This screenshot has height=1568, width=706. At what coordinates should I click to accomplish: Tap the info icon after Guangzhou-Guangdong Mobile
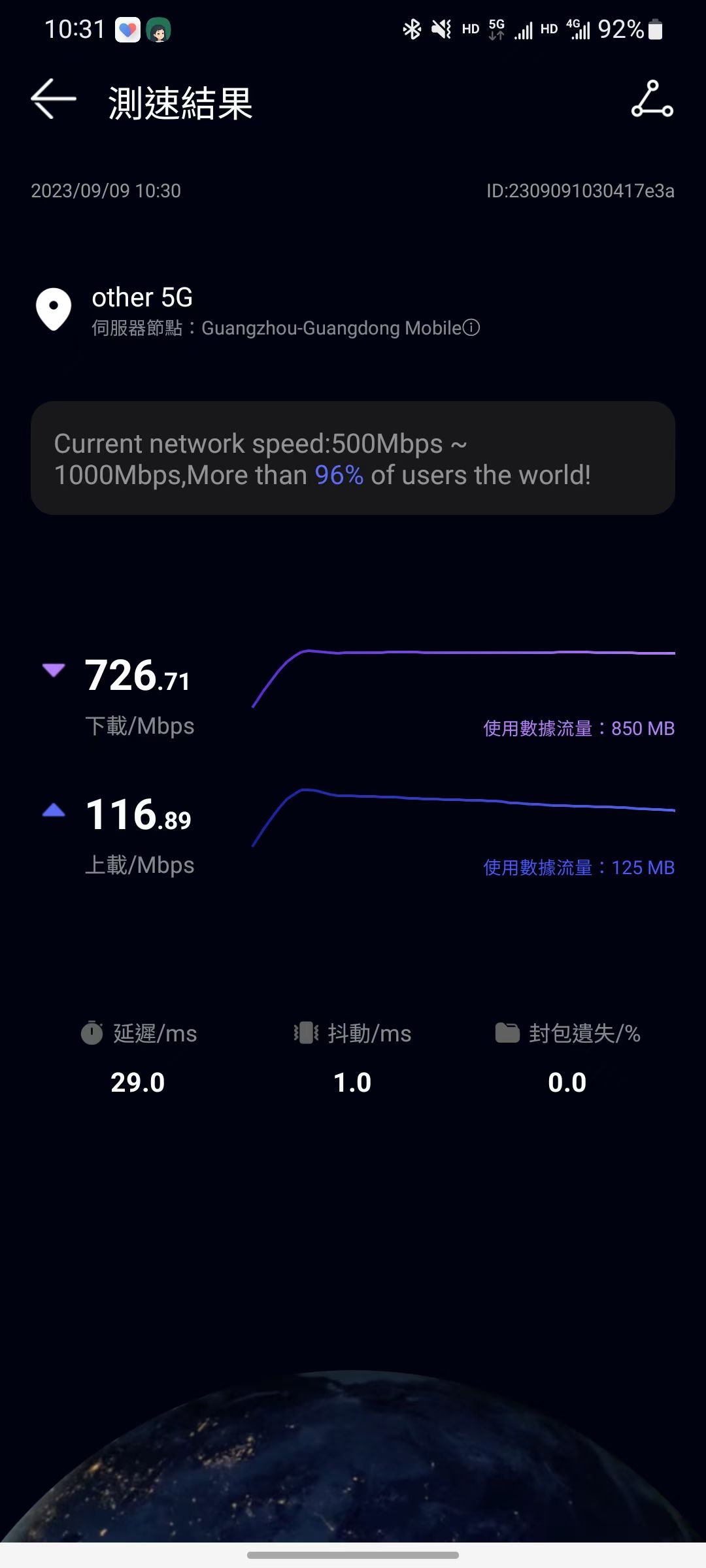[x=472, y=328]
